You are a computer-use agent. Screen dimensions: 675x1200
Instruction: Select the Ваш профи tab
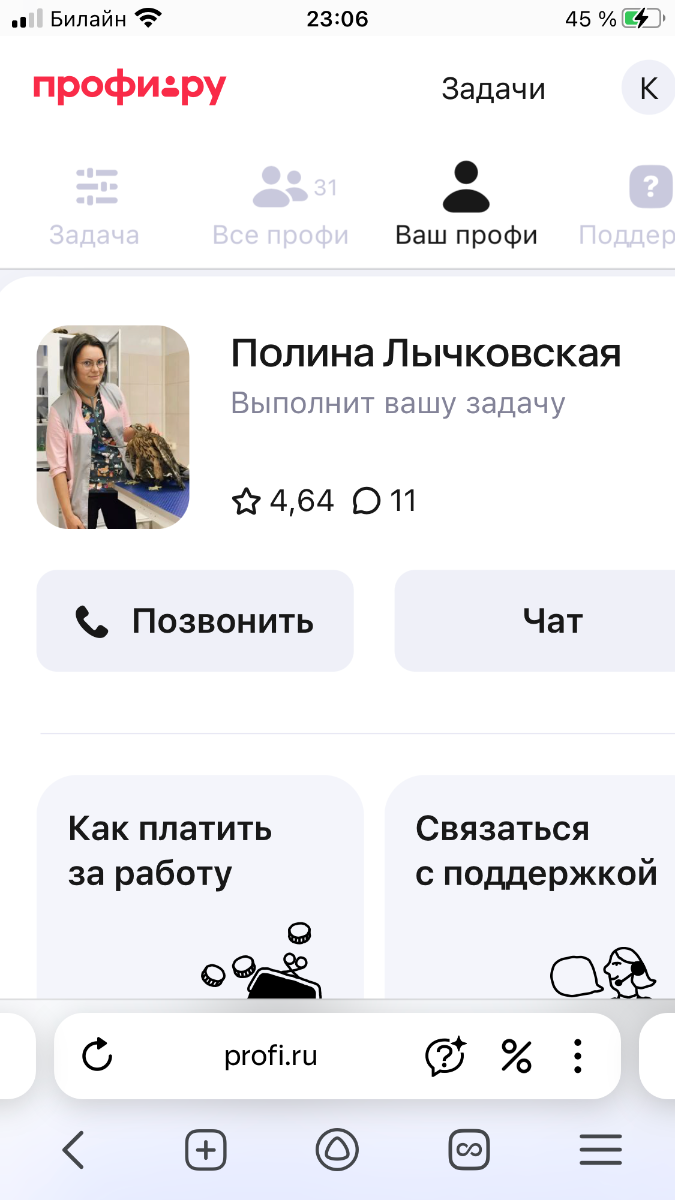(x=466, y=207)
